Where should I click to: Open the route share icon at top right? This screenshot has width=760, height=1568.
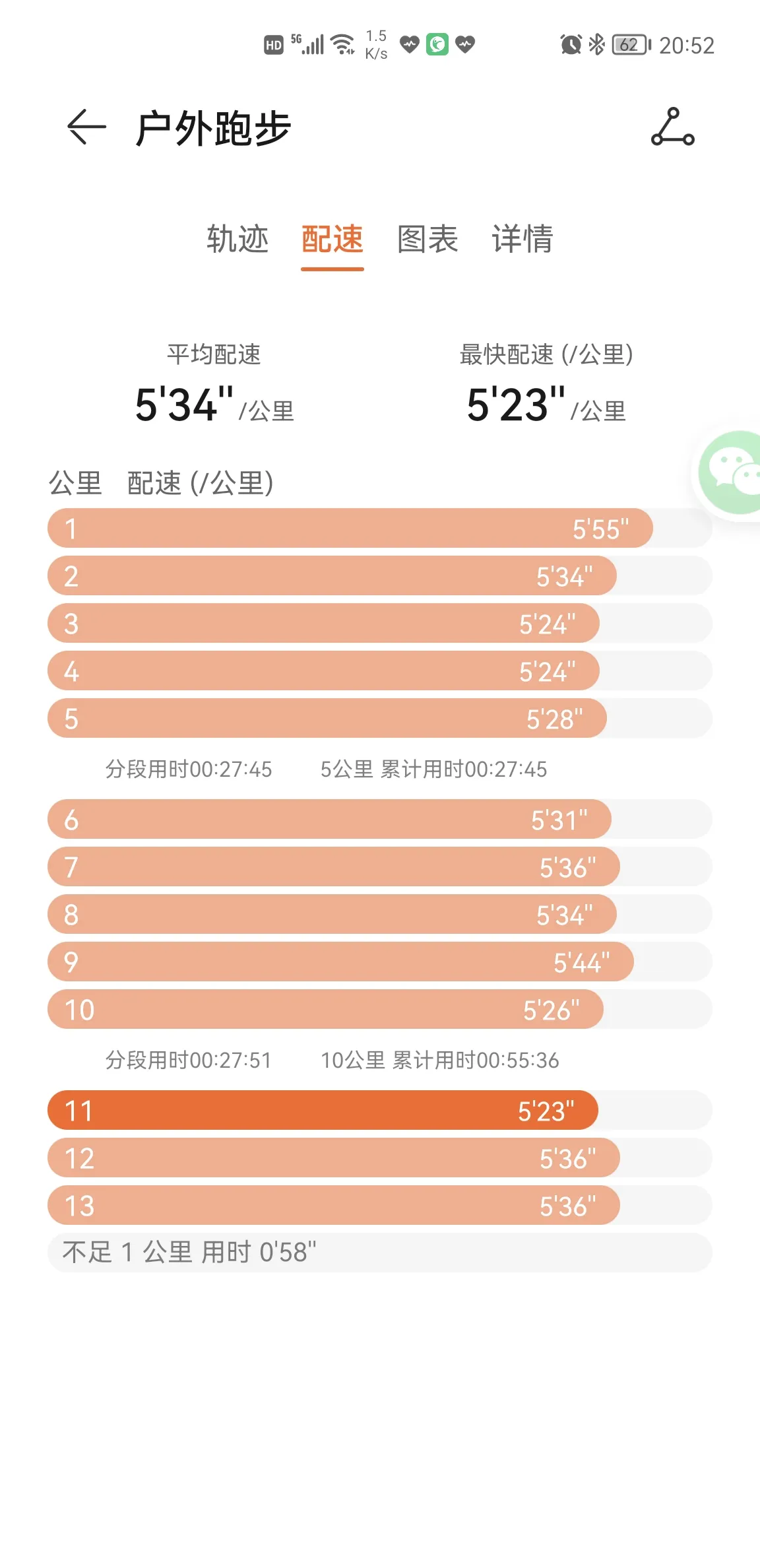point(672,127)
